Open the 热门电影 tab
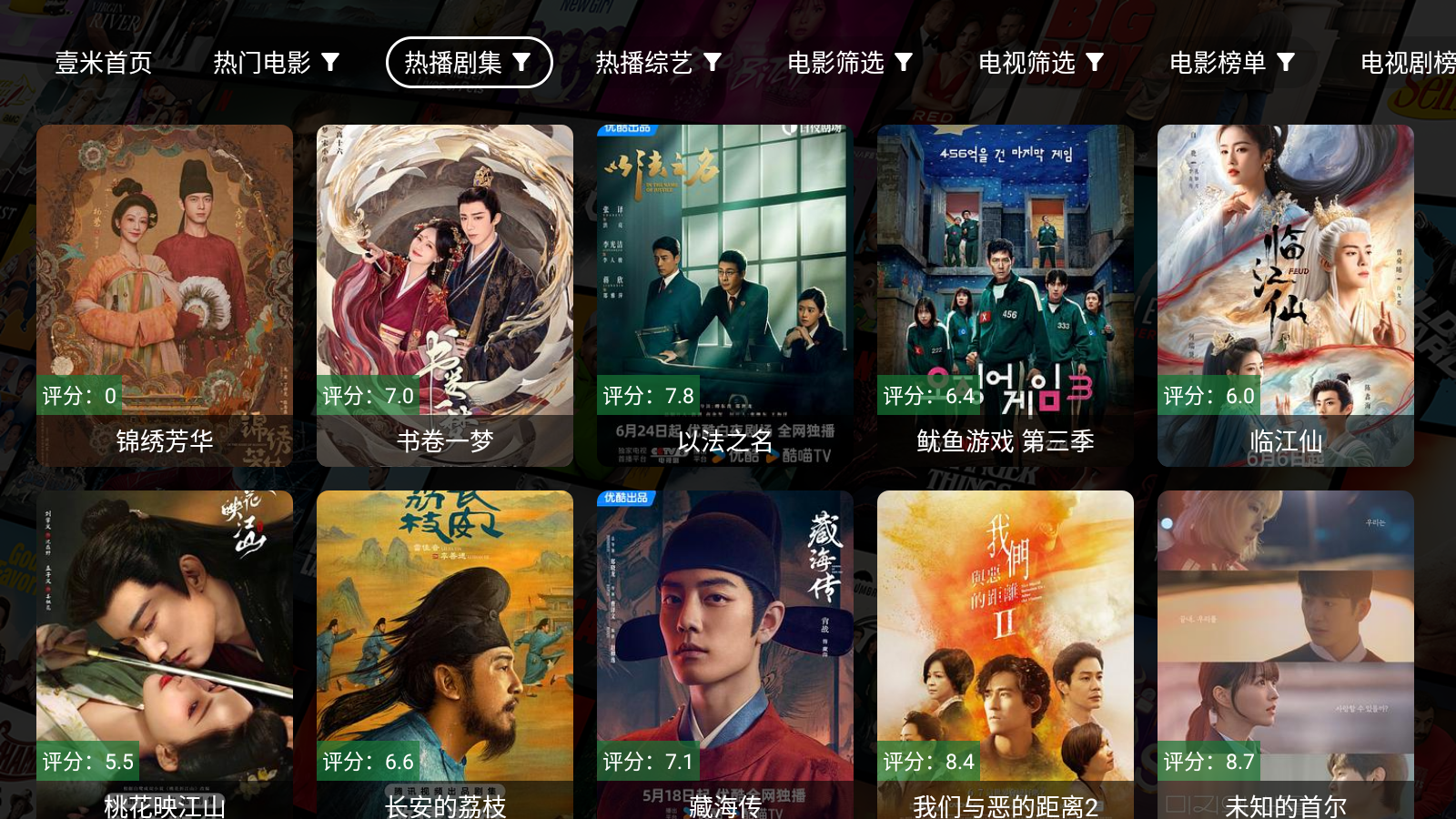The height and width of the screenshot is (819, 1456). point(277,62)
